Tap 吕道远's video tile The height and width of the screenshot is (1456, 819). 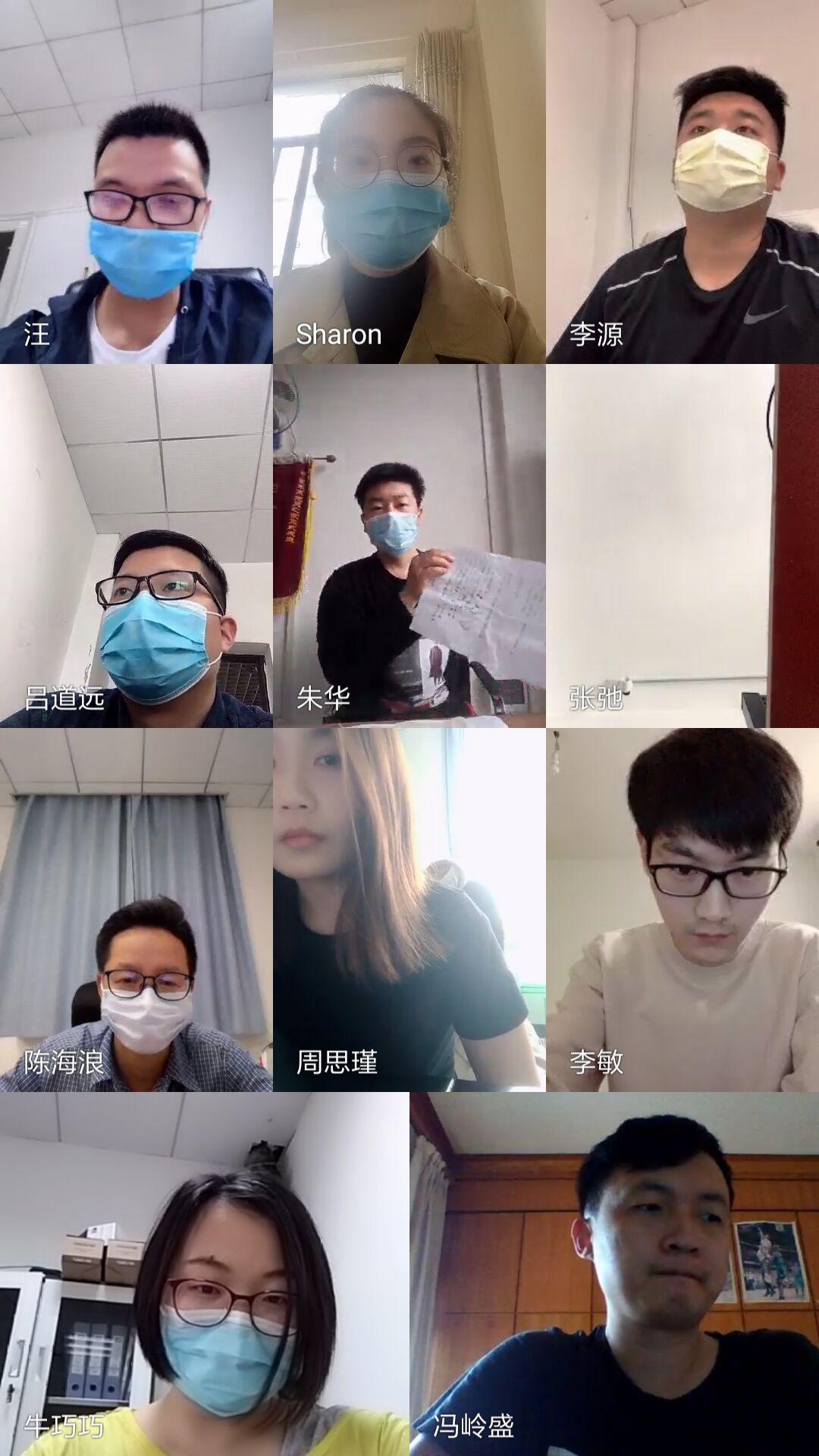click(136, 546)
